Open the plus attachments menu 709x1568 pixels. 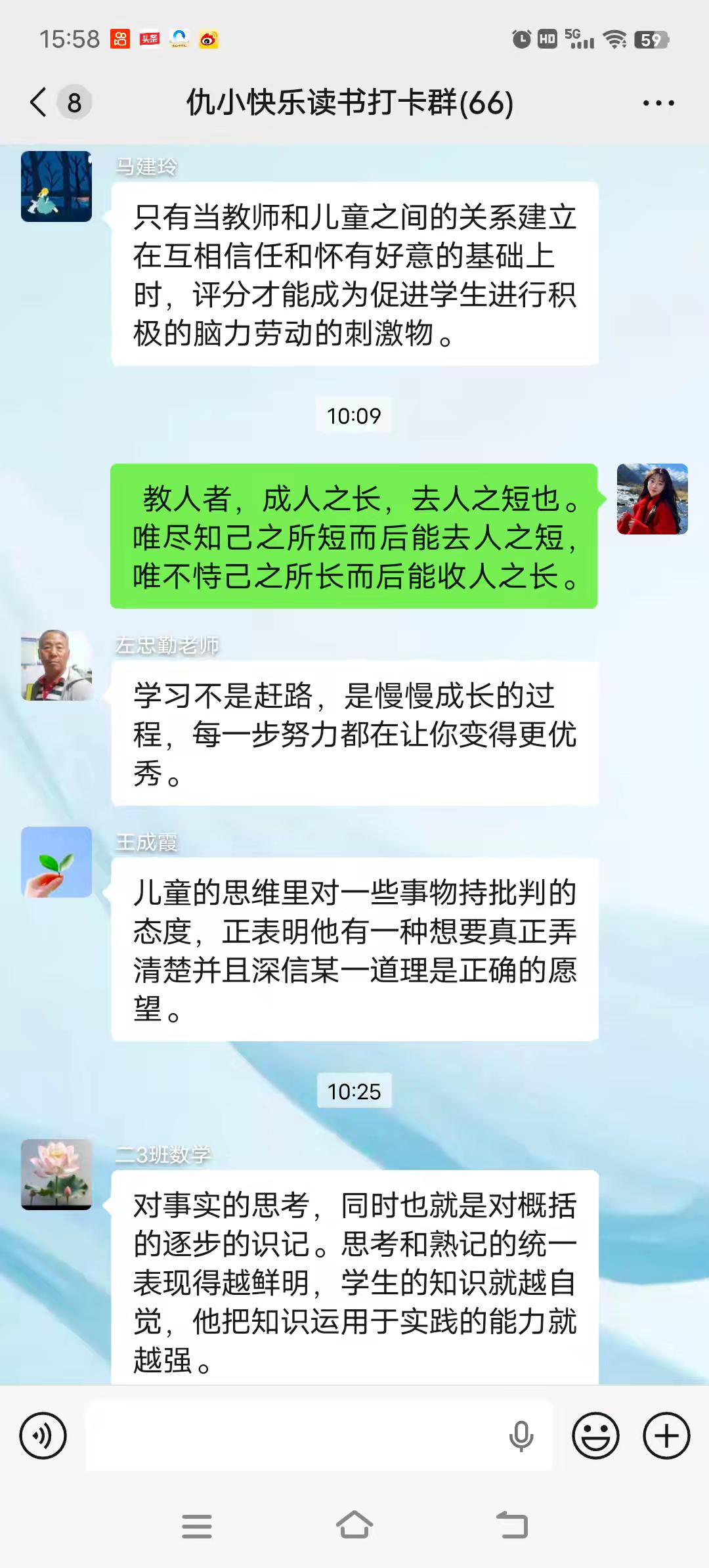click(666, 1435)
